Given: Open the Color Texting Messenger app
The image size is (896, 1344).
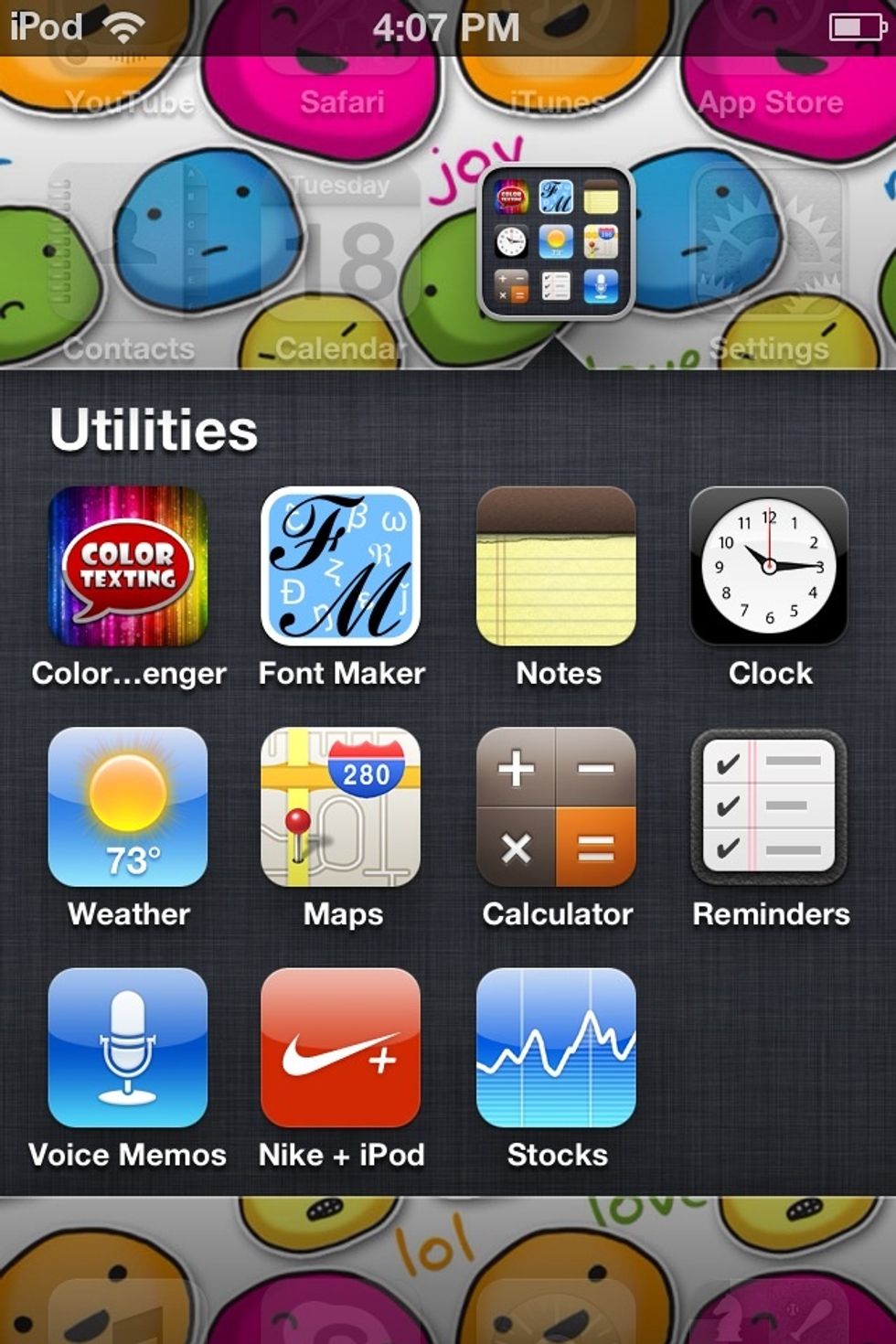Looking at the screenshot, I should tap(128, 567).
